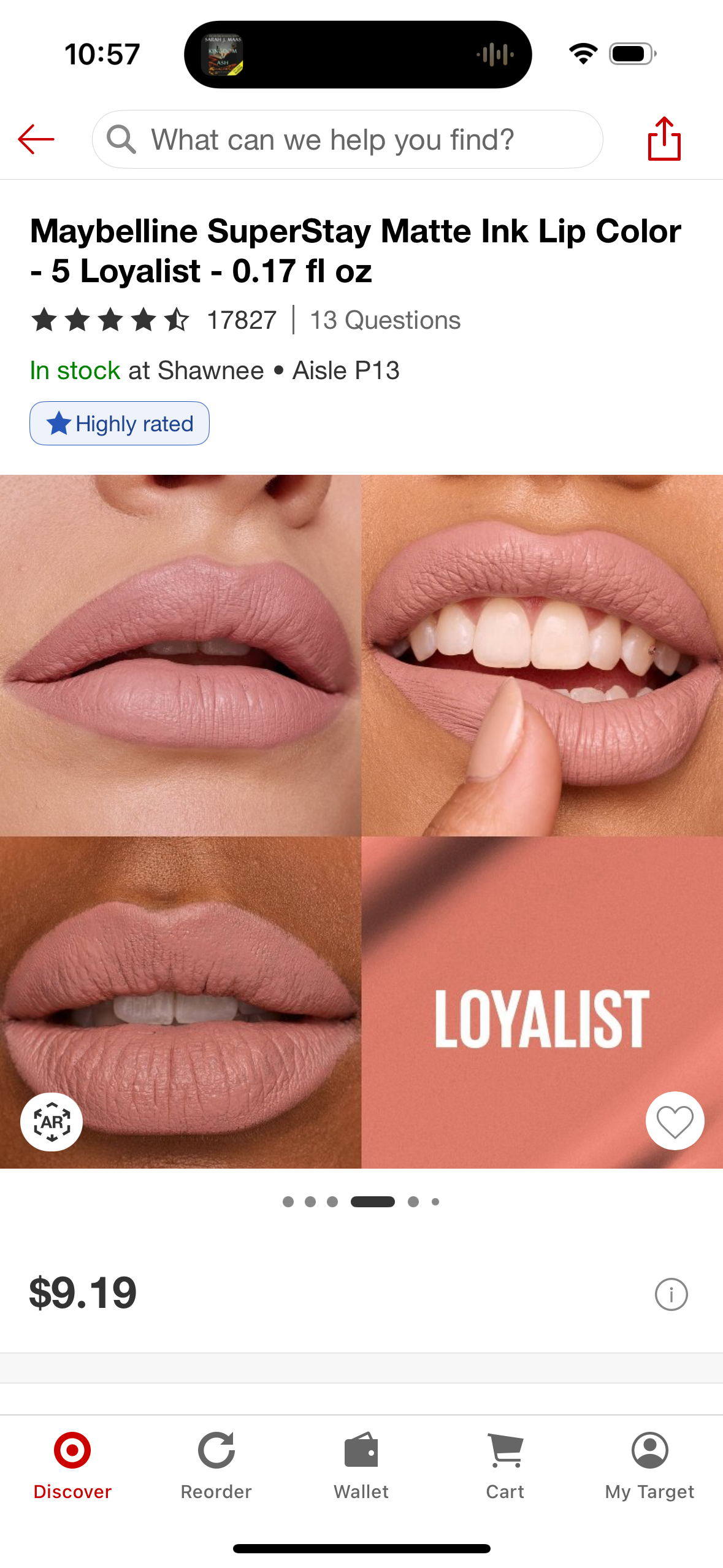Switch to the Discover tab
This screenshot has height=1568, width=723.
click(x=72, y=1465)
